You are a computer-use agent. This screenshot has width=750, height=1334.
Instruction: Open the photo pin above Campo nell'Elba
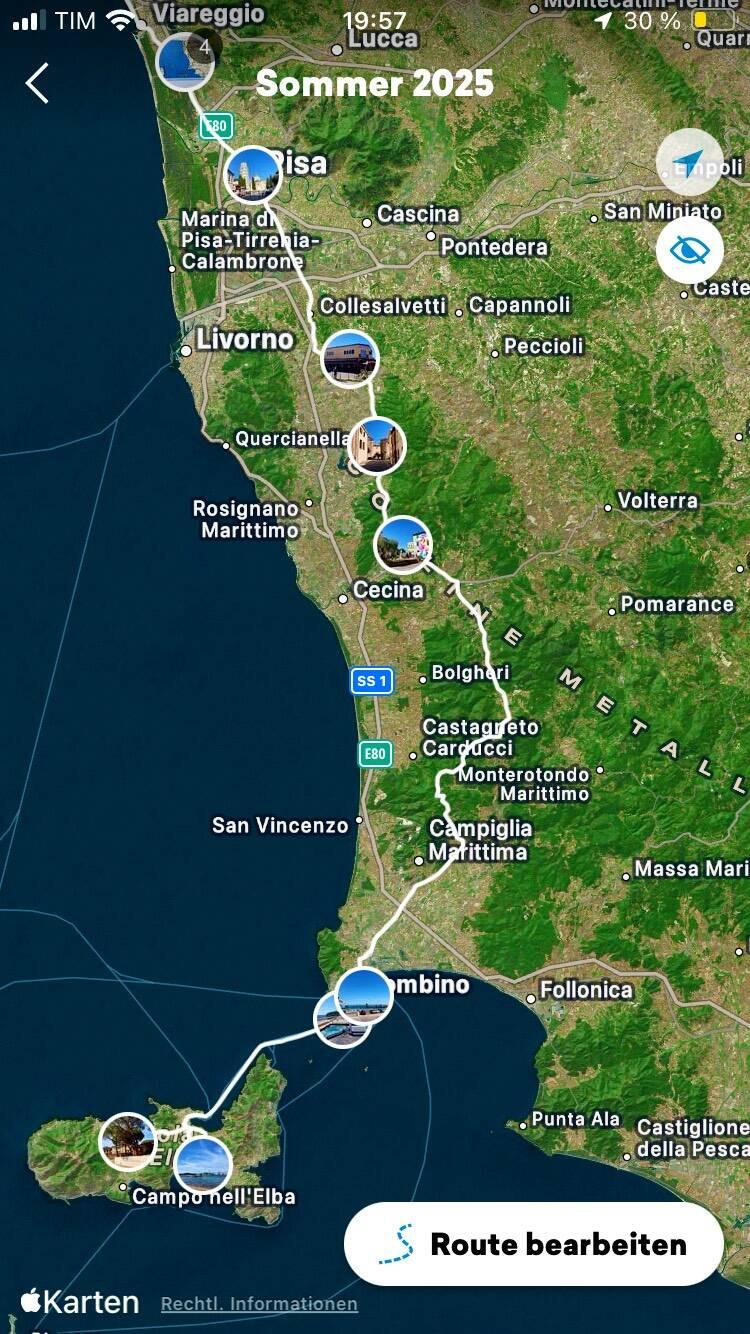point(203,1165)
